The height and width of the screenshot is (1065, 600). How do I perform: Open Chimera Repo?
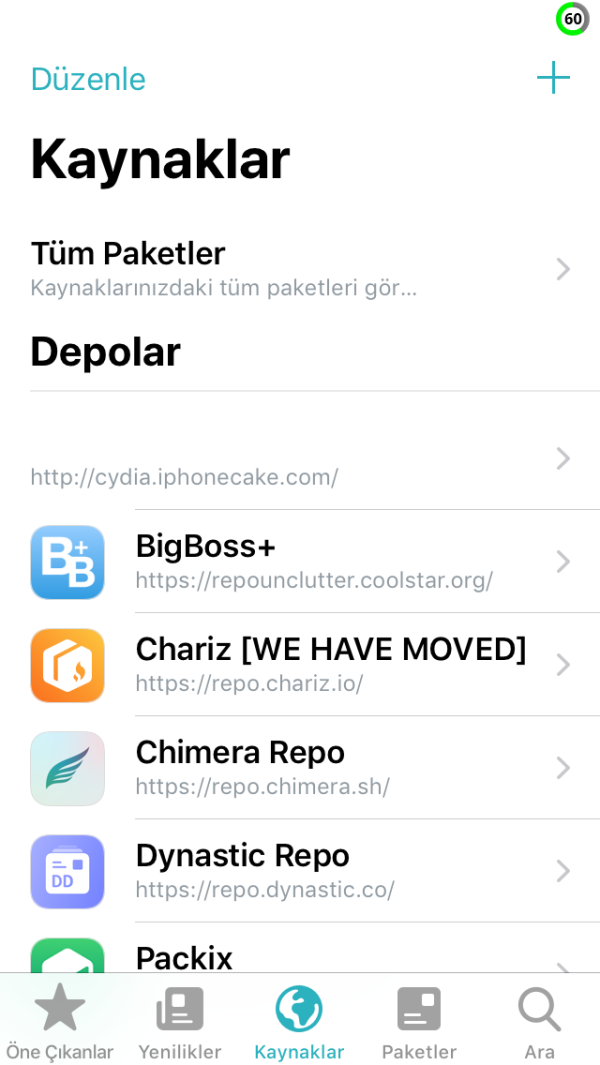pos(300,768)
